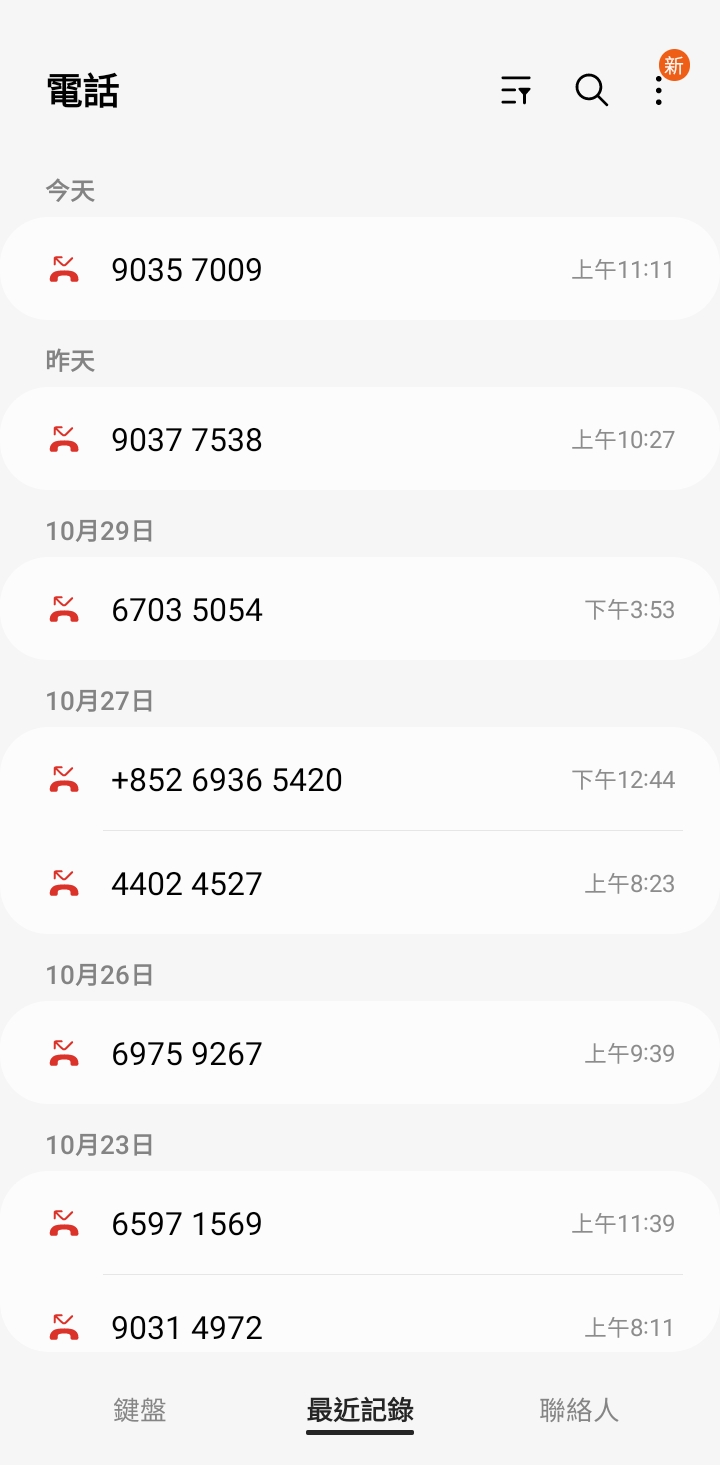Select the call from 6597 1569
The image size is (720, 1465).
360,1223
